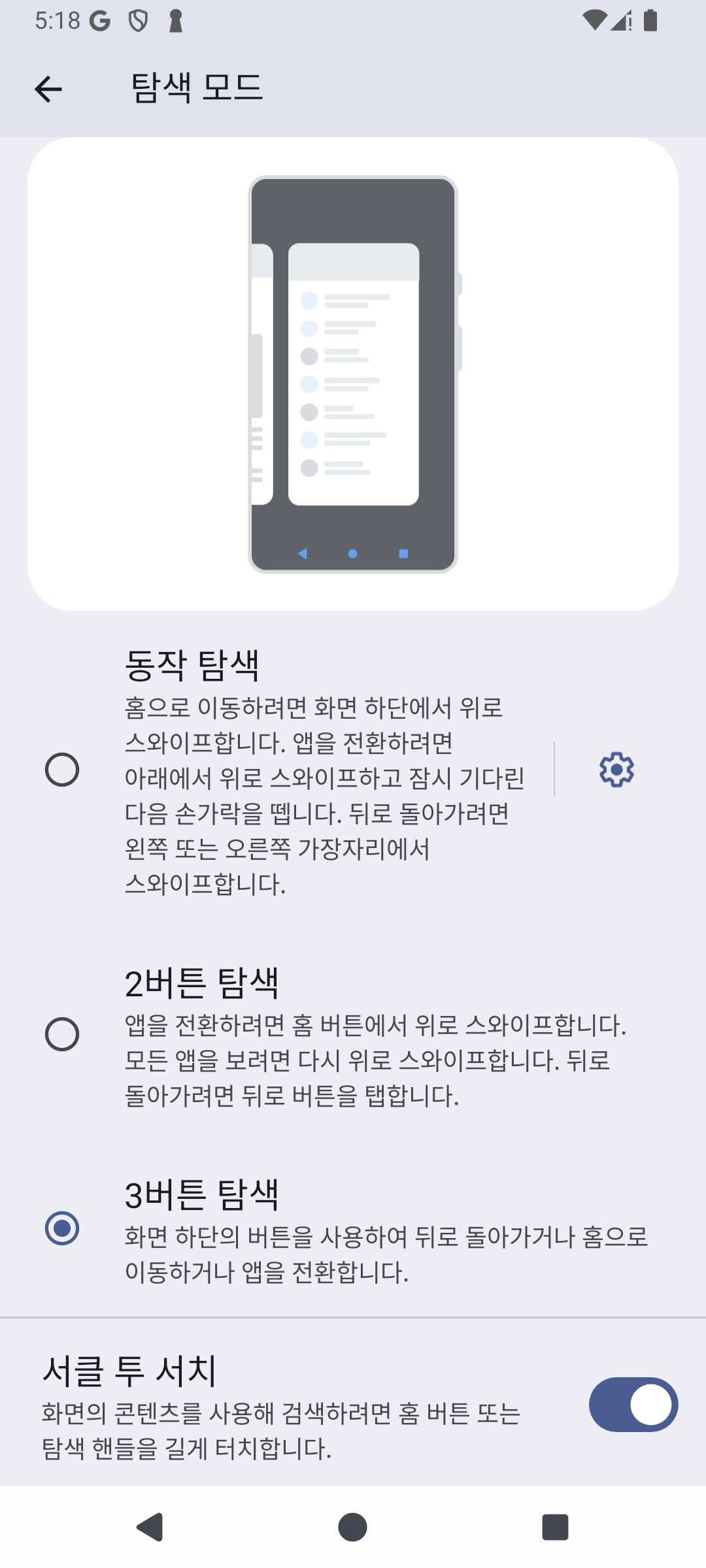Tap the system home button

(x=352, y=1527)
